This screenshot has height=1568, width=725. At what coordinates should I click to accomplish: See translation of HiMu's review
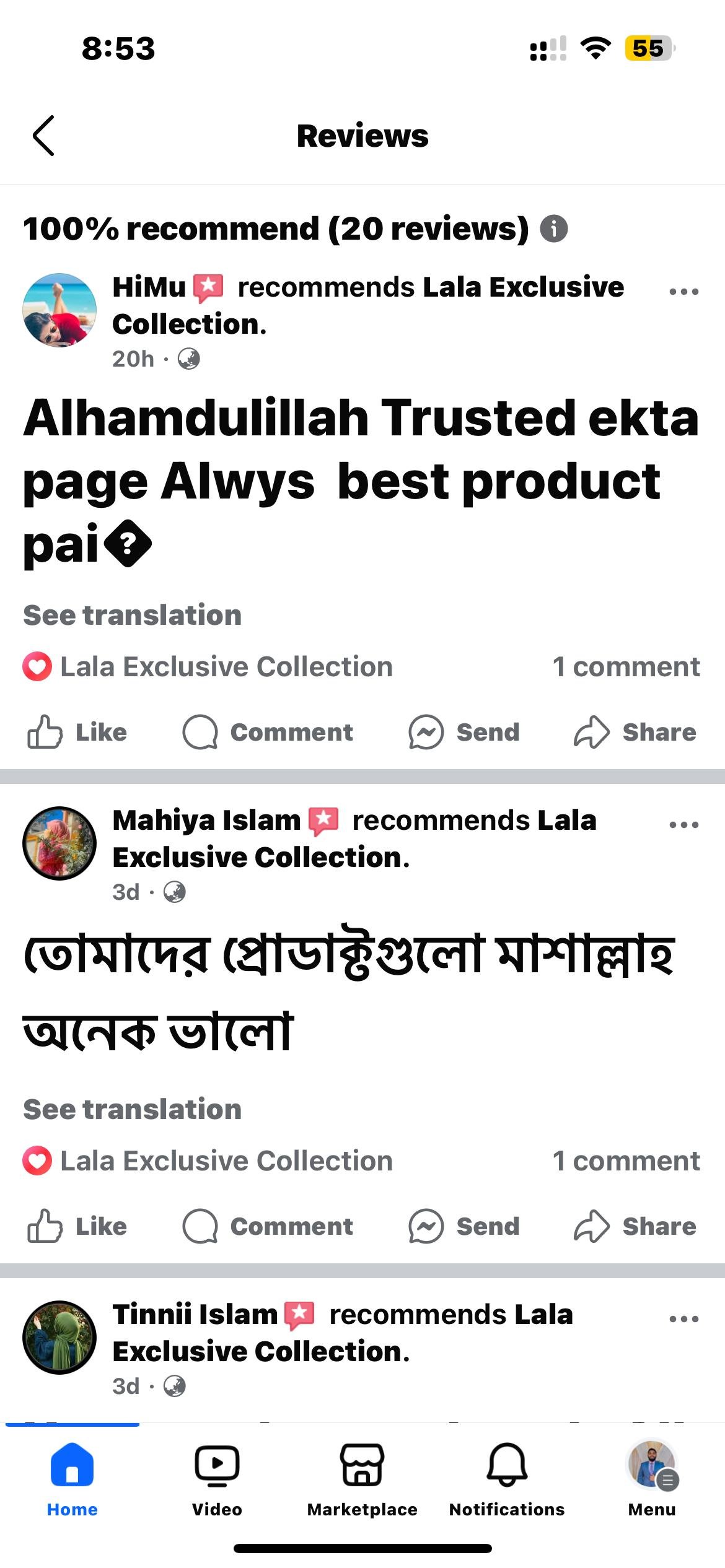132,615
